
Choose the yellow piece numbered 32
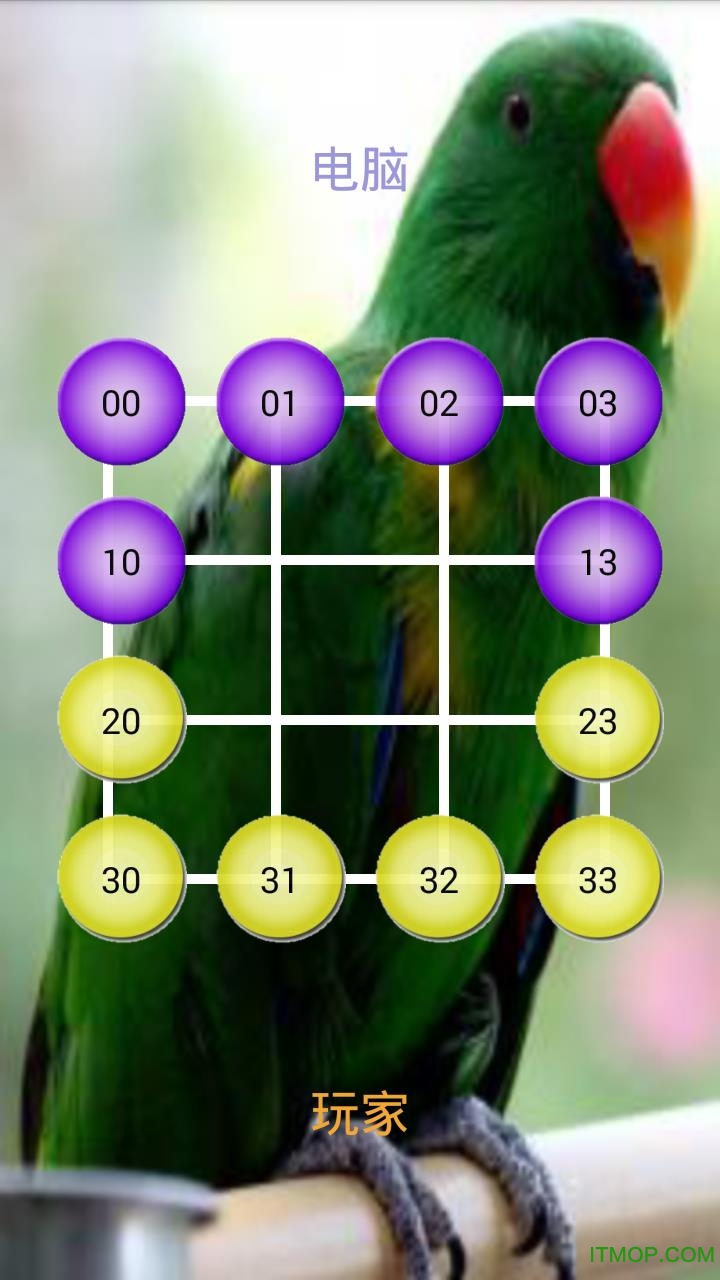(439, 879)
